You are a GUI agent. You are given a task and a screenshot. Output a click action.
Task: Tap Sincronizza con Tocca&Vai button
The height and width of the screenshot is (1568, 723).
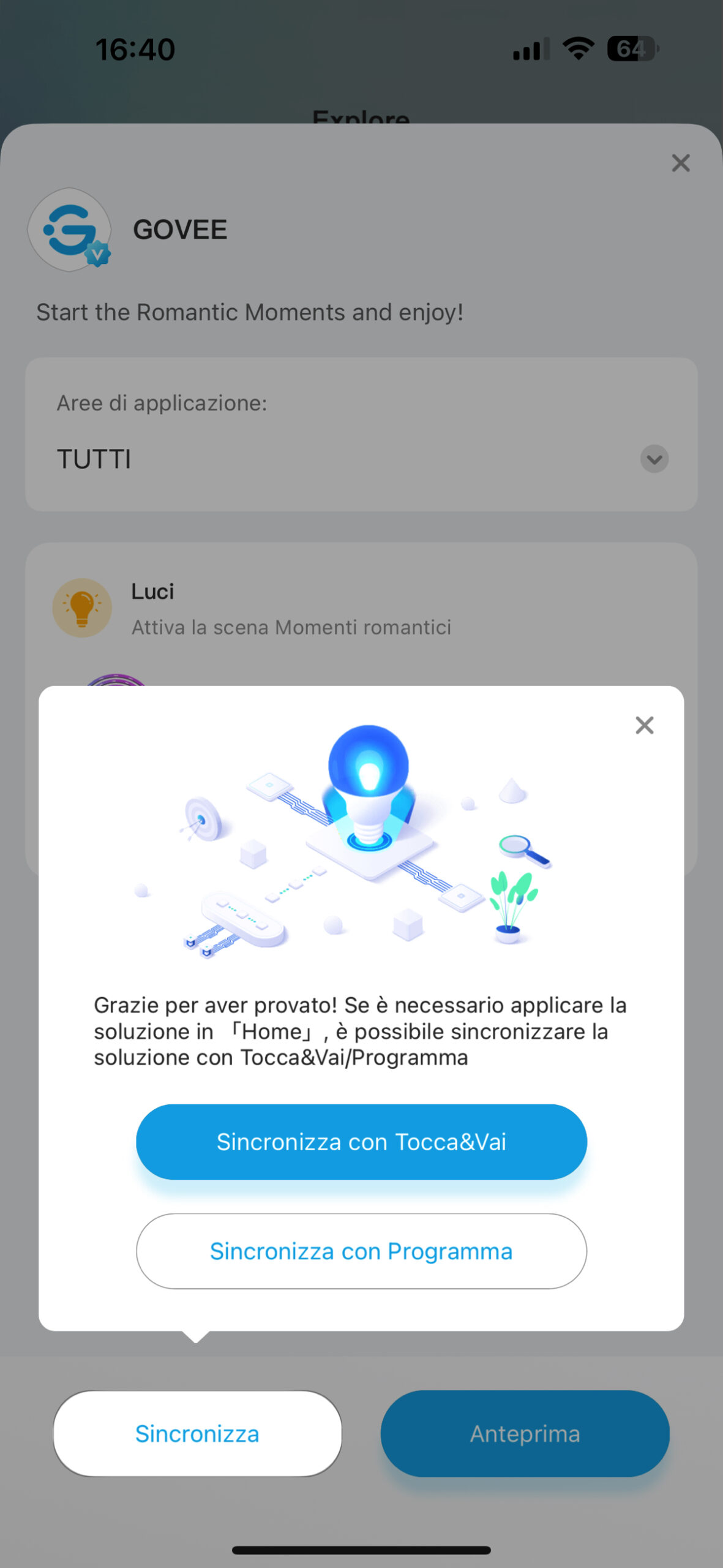point(361,1142)
